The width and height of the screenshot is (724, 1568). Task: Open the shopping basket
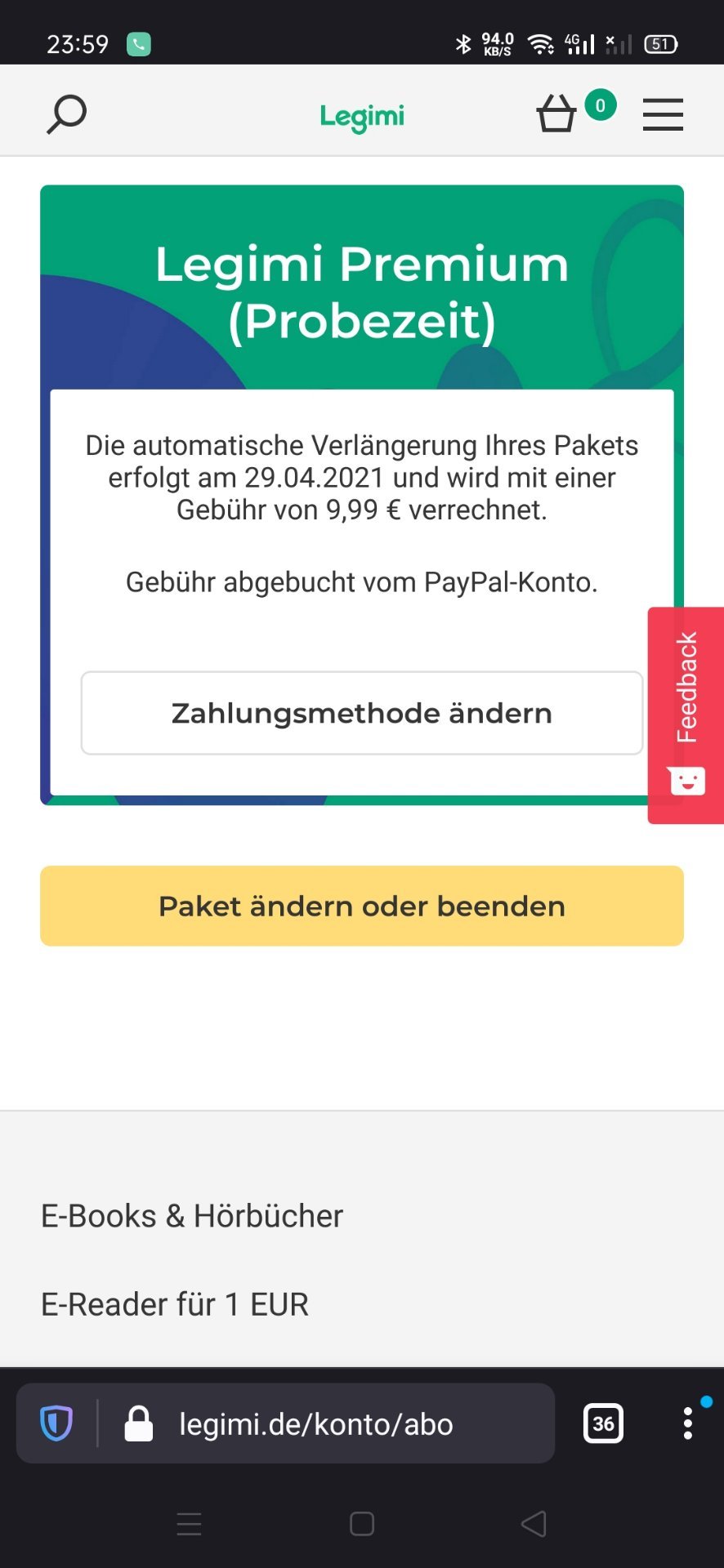click(556, 114)
